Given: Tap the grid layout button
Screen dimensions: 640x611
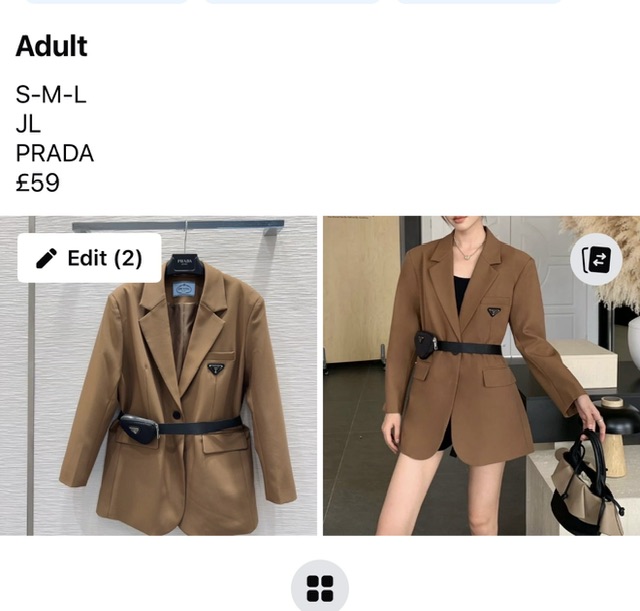Looking at the screenshot, I should [320, 589].
